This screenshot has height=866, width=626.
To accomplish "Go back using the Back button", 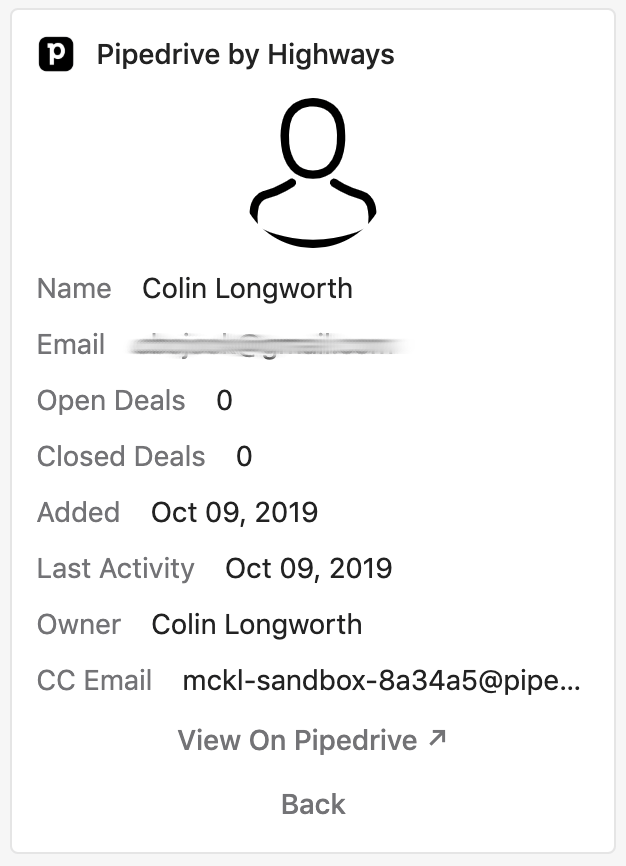I will point(313,804).
